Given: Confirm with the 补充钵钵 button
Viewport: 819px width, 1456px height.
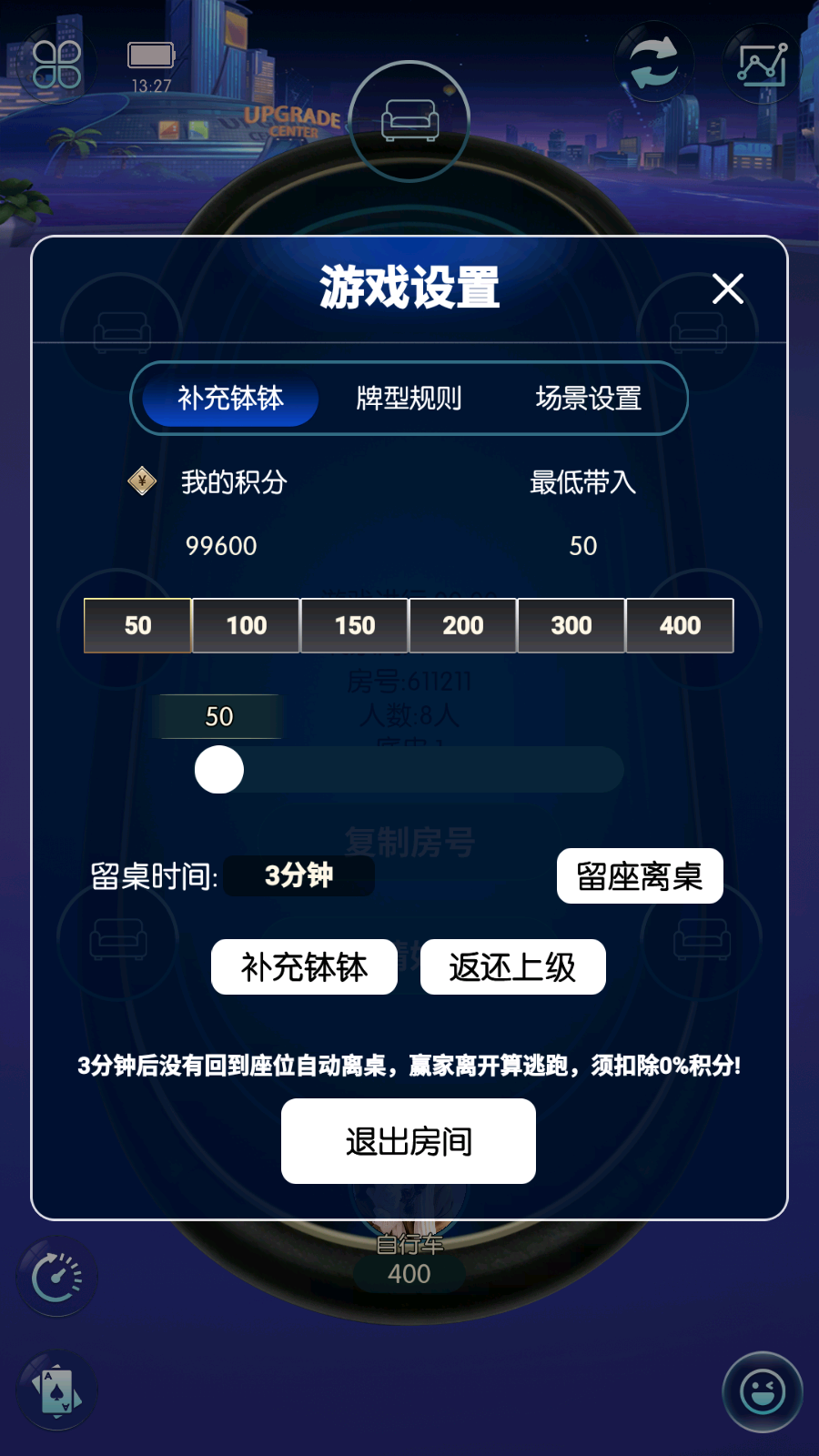Looking at the screenshot, I should coord(304,967).
